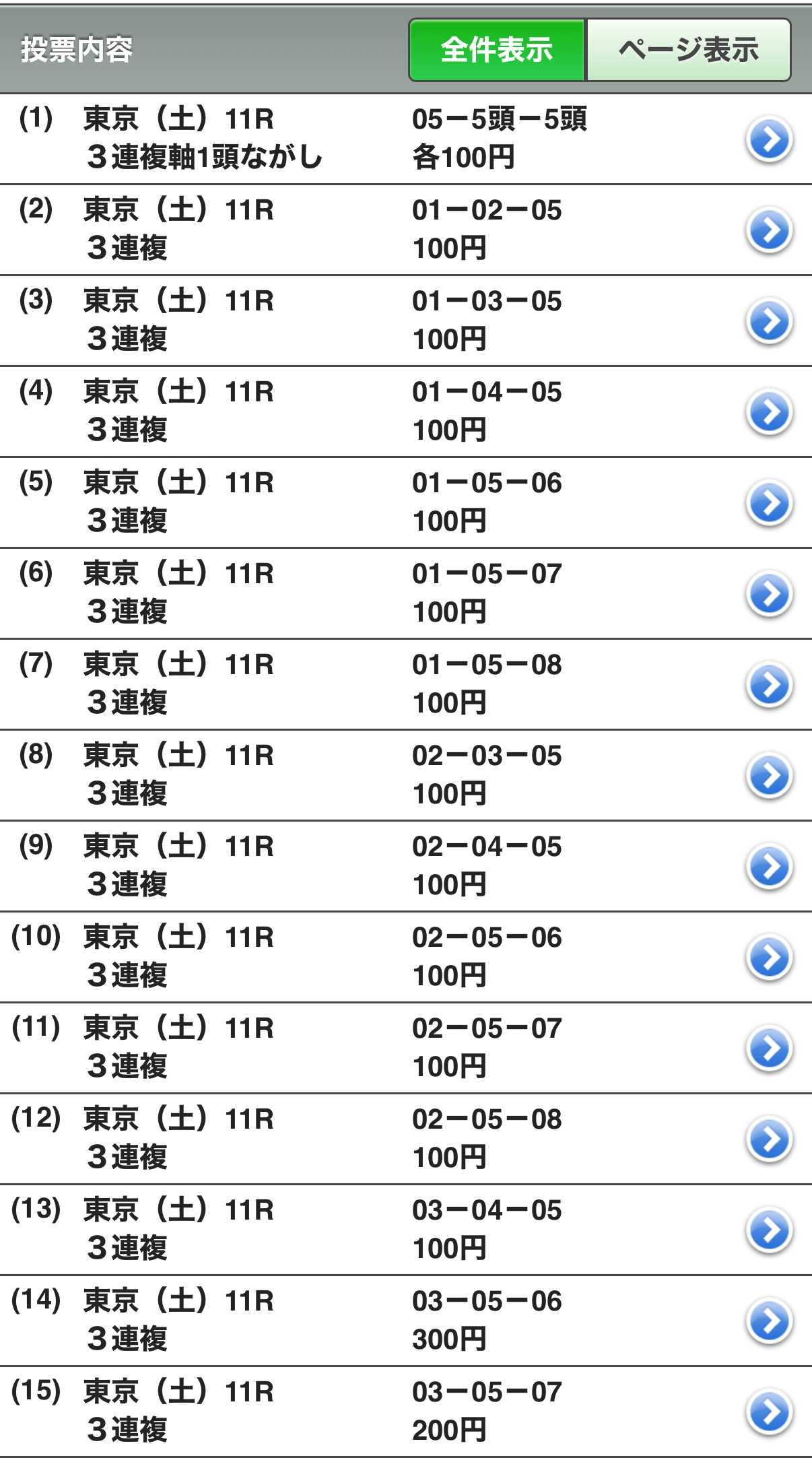This screenshot has width=812, height=1458.
Task: View the 300円 bet 03-05-06
Action: 770,1321
